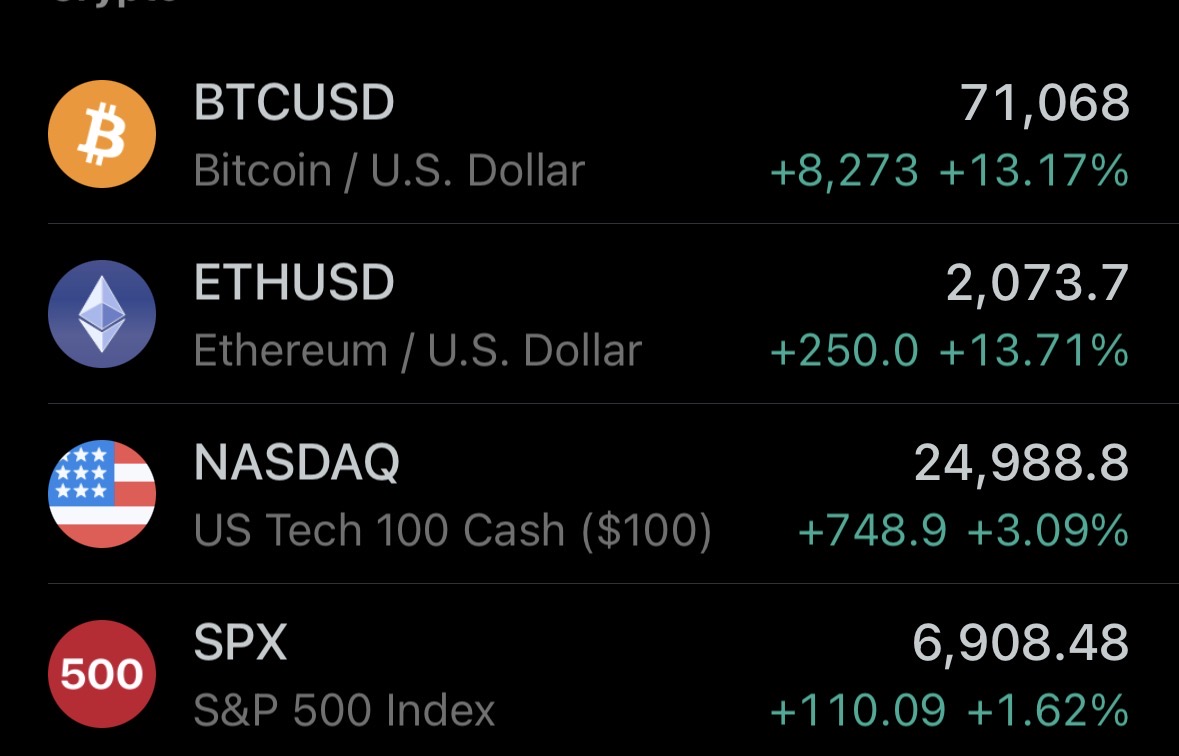Open the BTCUSD Bitcoin row
The image size is (1179, 756).
pyautogui.click(x=589, y=135)
